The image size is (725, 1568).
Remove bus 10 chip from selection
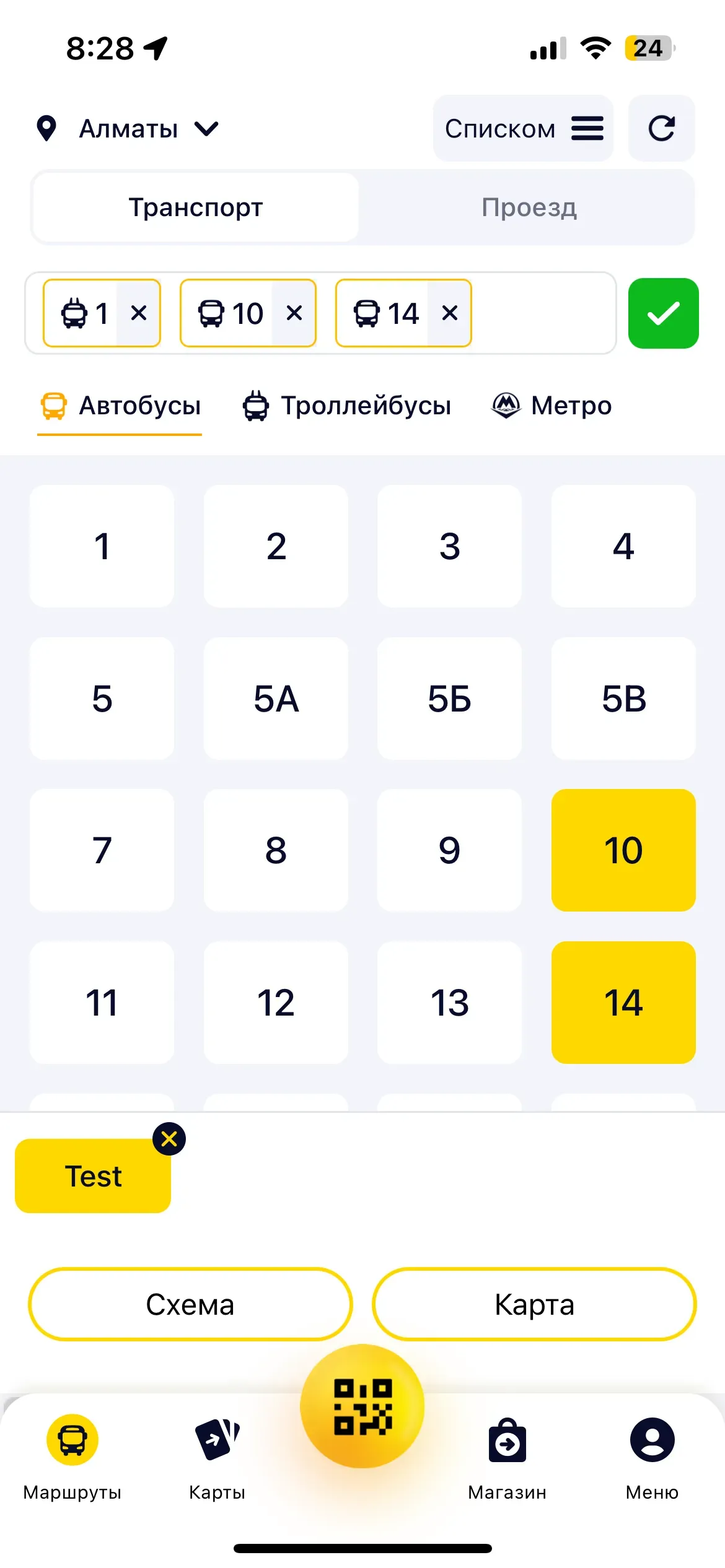294,313
